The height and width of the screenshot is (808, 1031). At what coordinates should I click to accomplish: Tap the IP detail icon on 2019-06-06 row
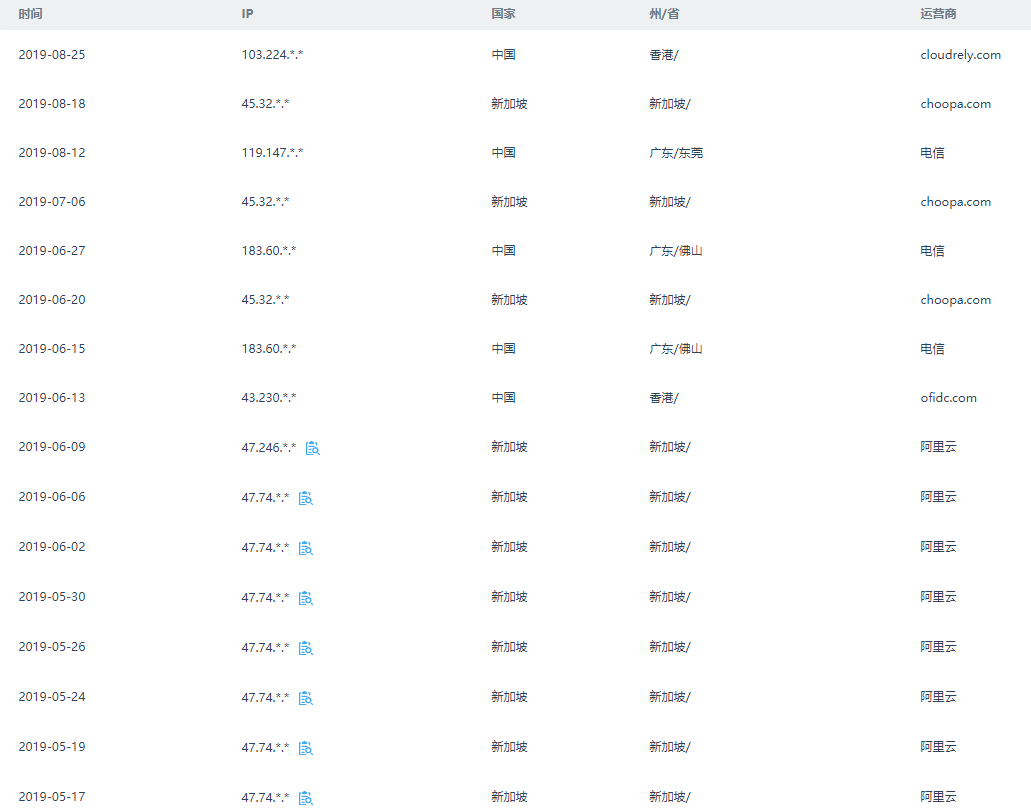pos(306,498)
